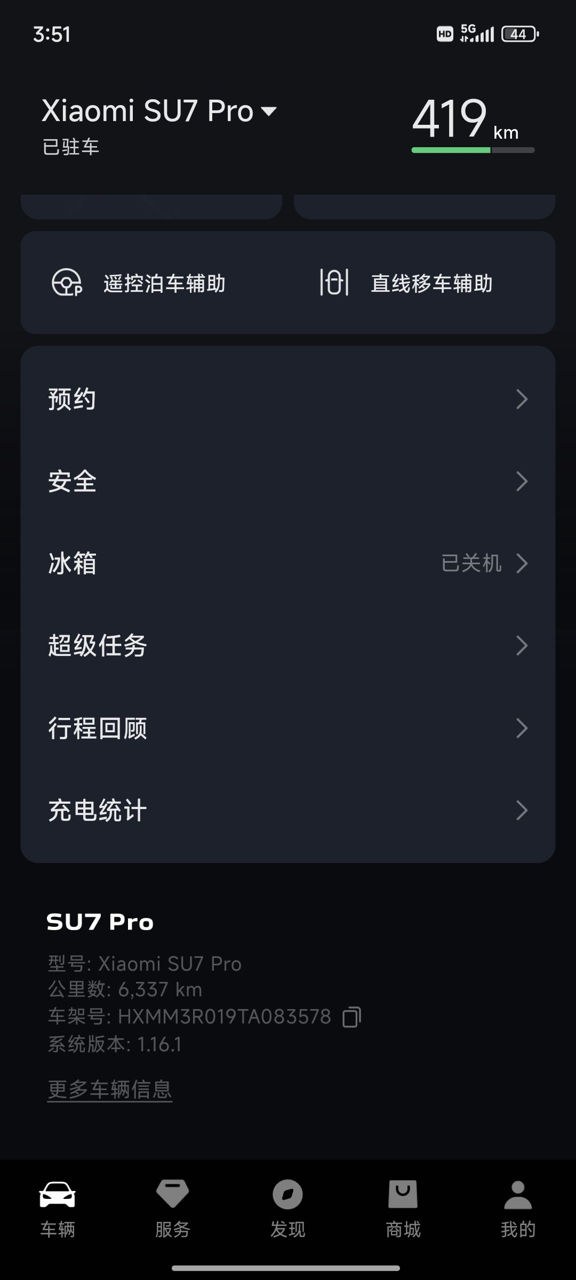576x1280 pixels.
Task: Open the 冰箱 fridge row
Action: click(288, 563)
